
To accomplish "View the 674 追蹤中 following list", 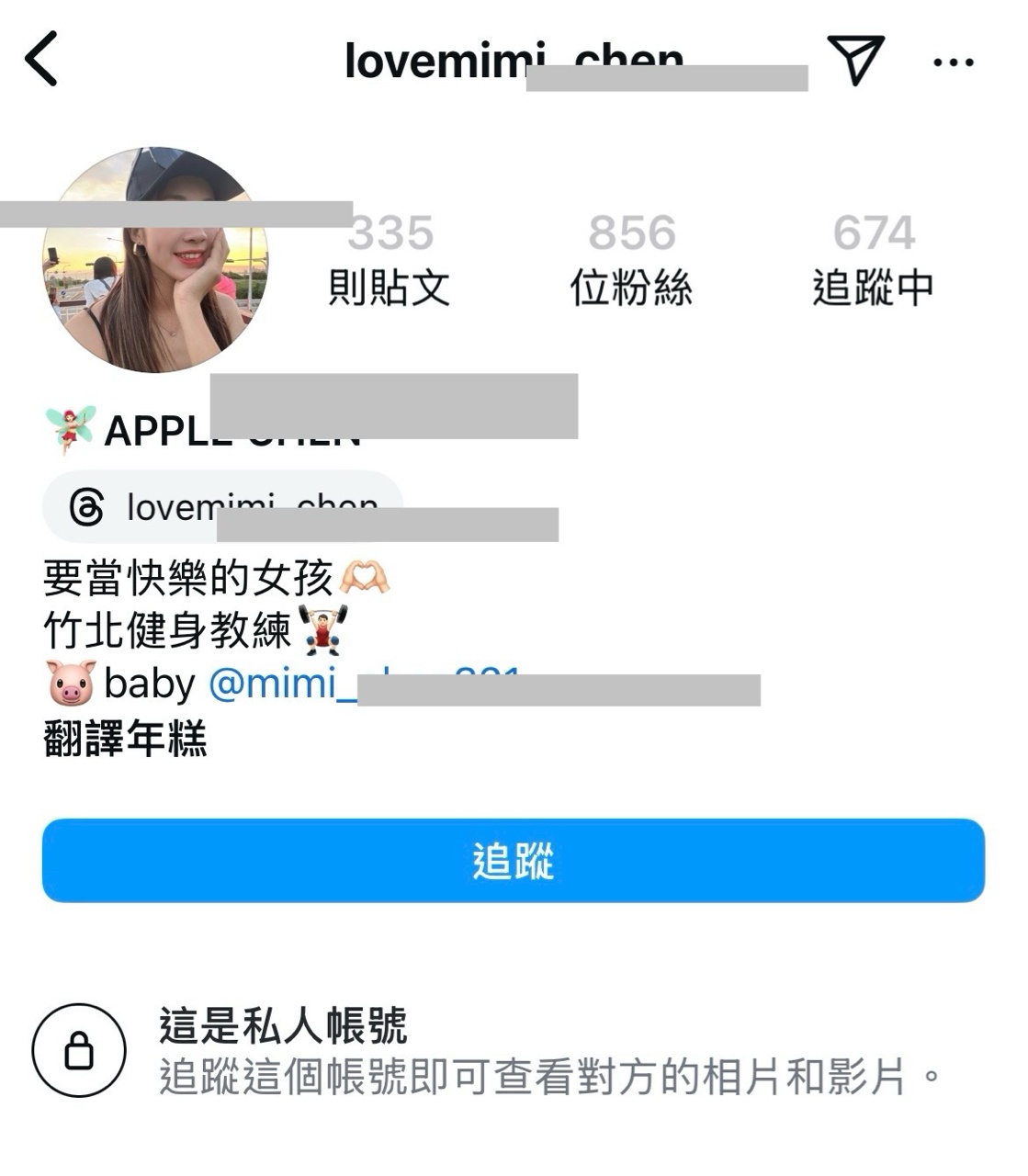I will pyautogui.click(x=873, y=260).
